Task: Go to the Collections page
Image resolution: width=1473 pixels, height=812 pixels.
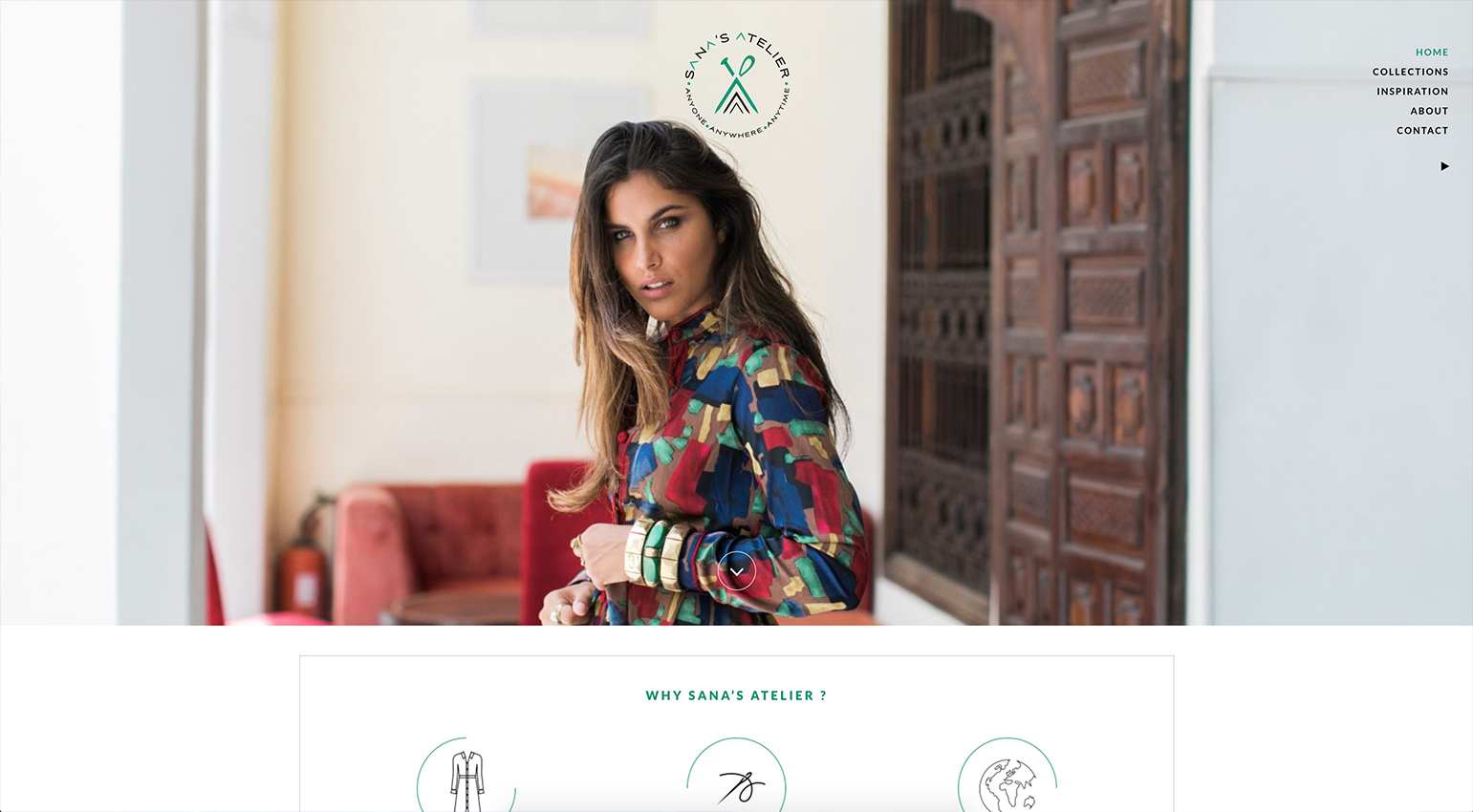Action: coord(1410,72)
